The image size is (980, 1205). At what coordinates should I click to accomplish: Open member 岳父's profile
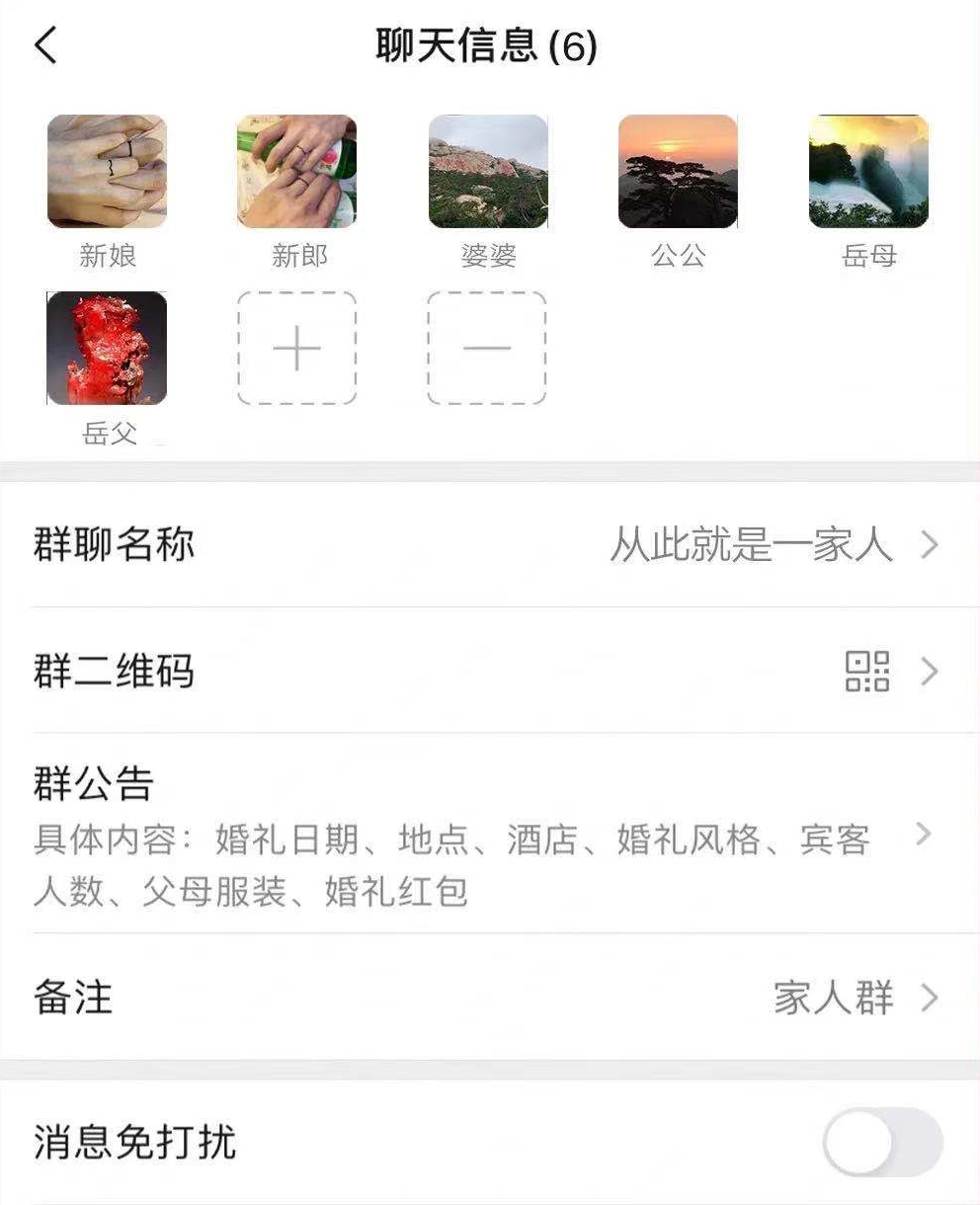[107, 349]
